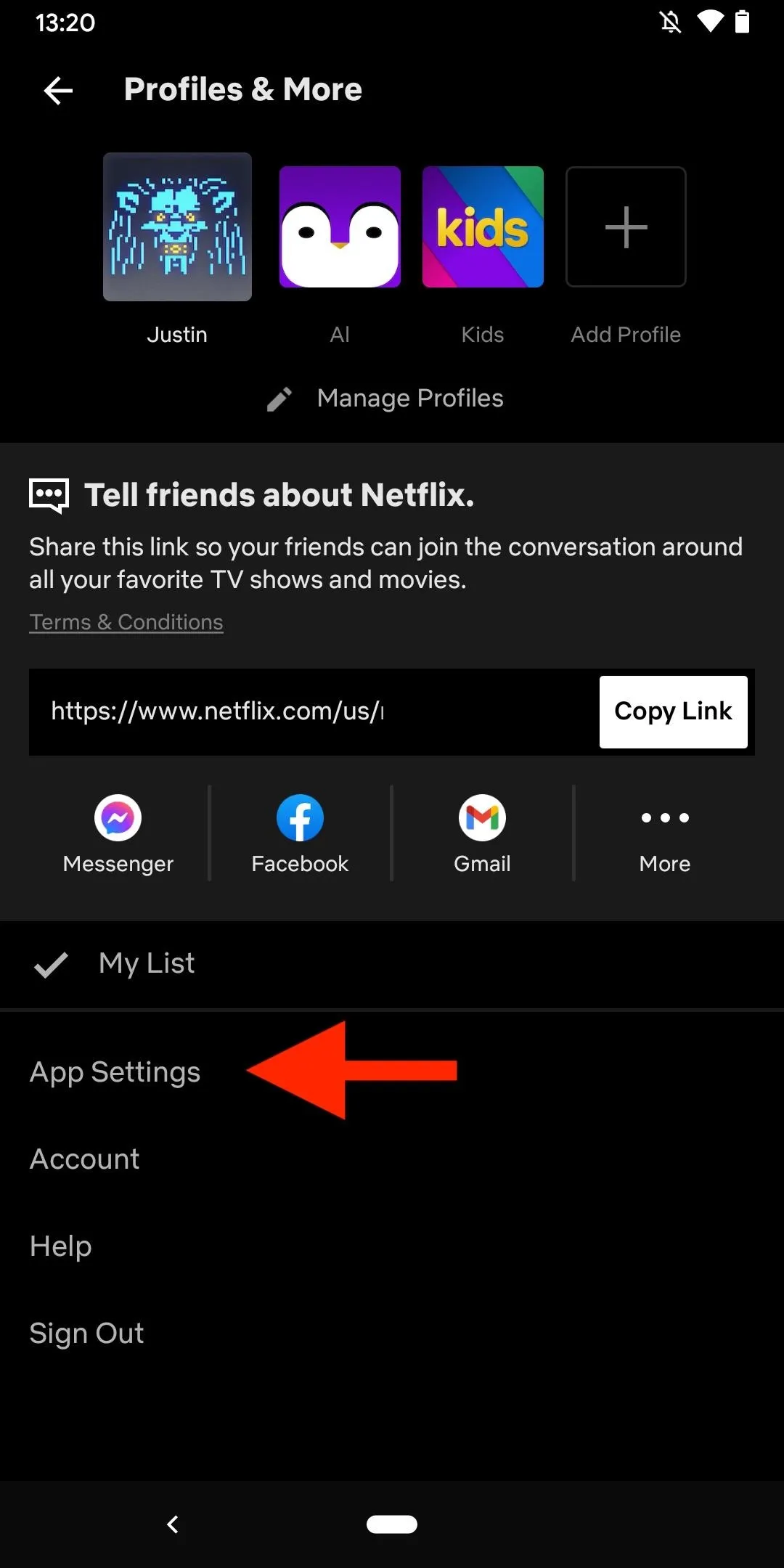784x1568 pixels.
Task: Open the Account row
Action: coord(392,1159)
